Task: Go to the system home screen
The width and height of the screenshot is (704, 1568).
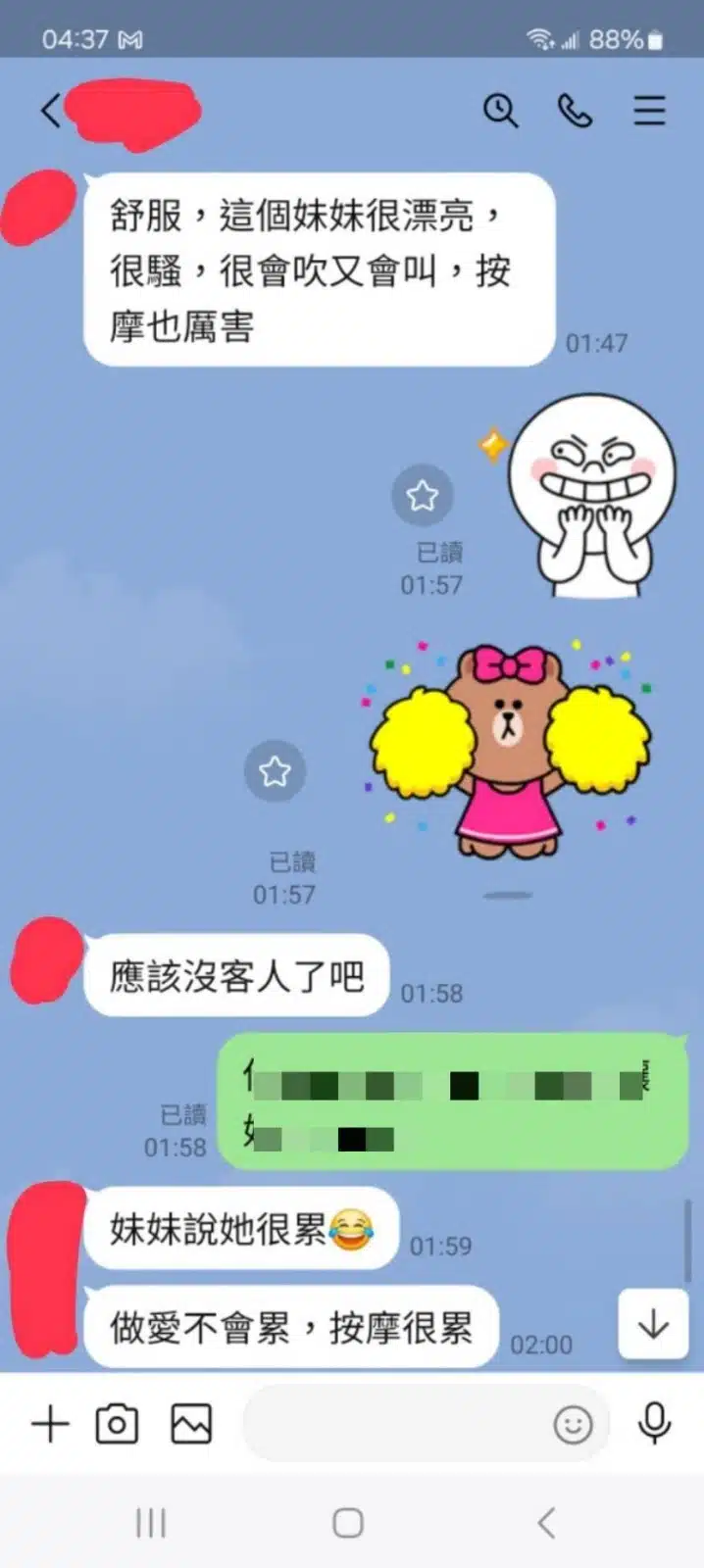Action: pyautogui.click(x=348, y=1523)
